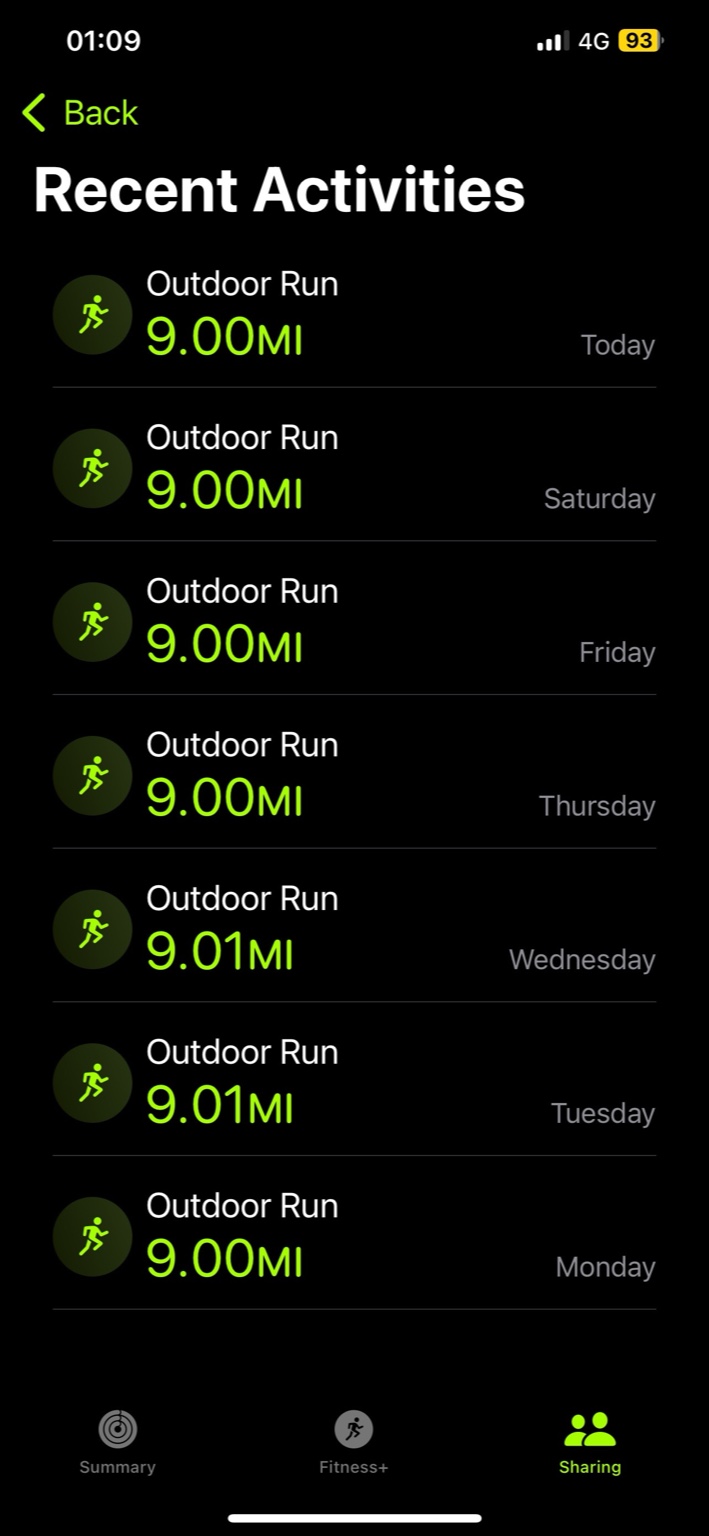Select the Sharing tab
The height and width of the screenshot is (1536, 709).
[590, 1442]
